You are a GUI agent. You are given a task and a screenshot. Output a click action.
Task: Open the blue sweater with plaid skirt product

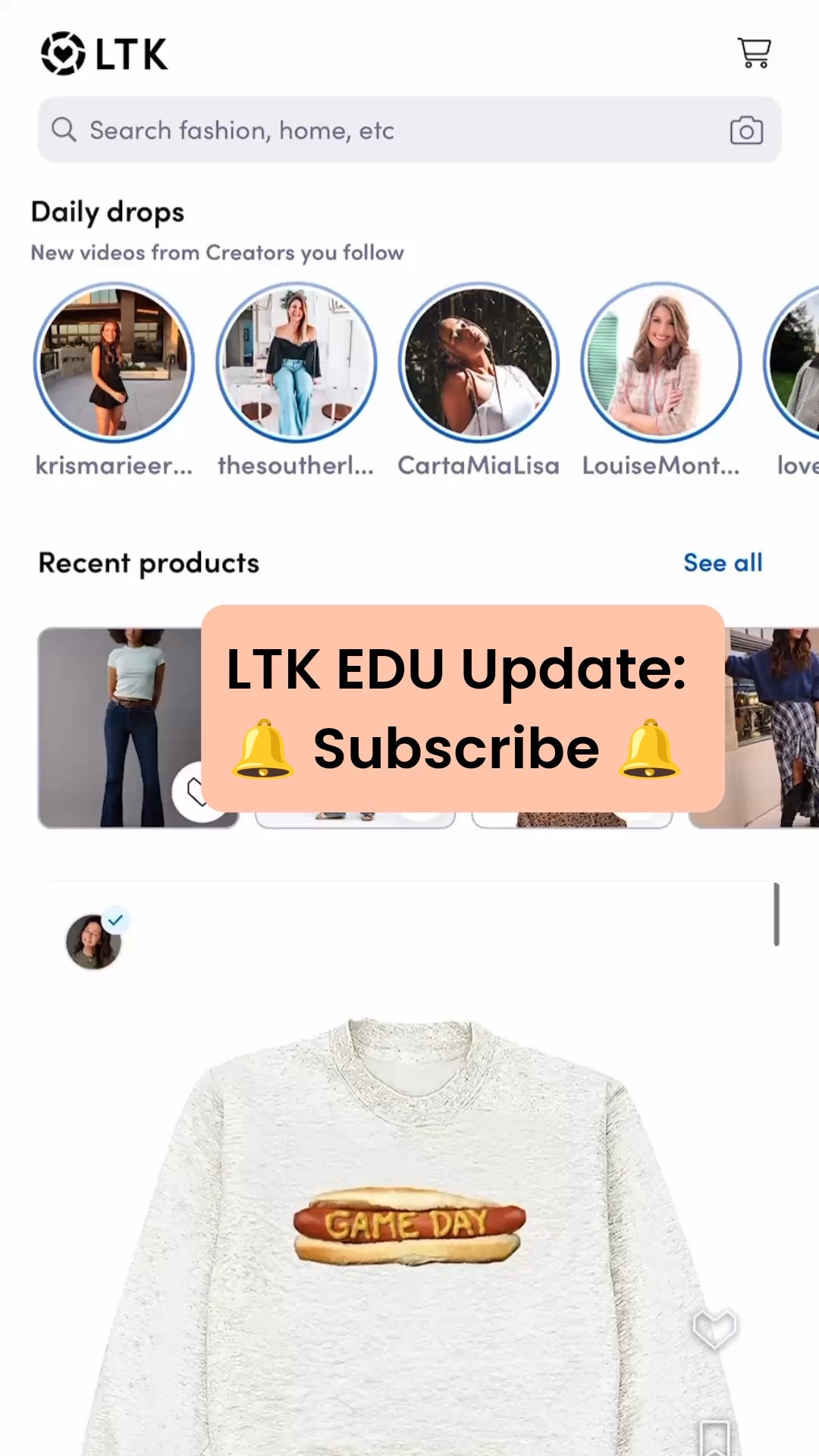click(773, 728)
